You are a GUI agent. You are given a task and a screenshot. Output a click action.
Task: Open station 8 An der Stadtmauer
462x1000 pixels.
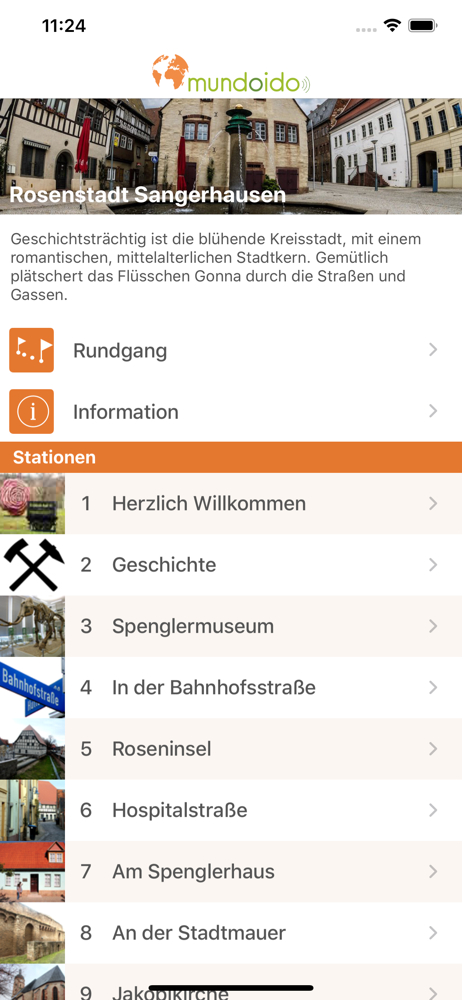pyautogui.click(x=231, y=932)
